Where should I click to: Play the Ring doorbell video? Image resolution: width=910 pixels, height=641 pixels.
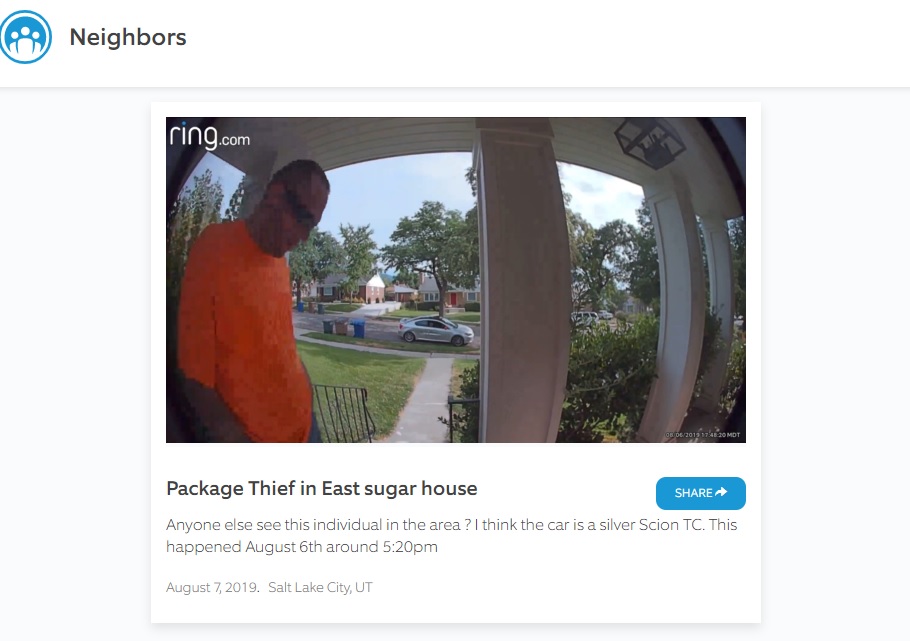(455, 280)
